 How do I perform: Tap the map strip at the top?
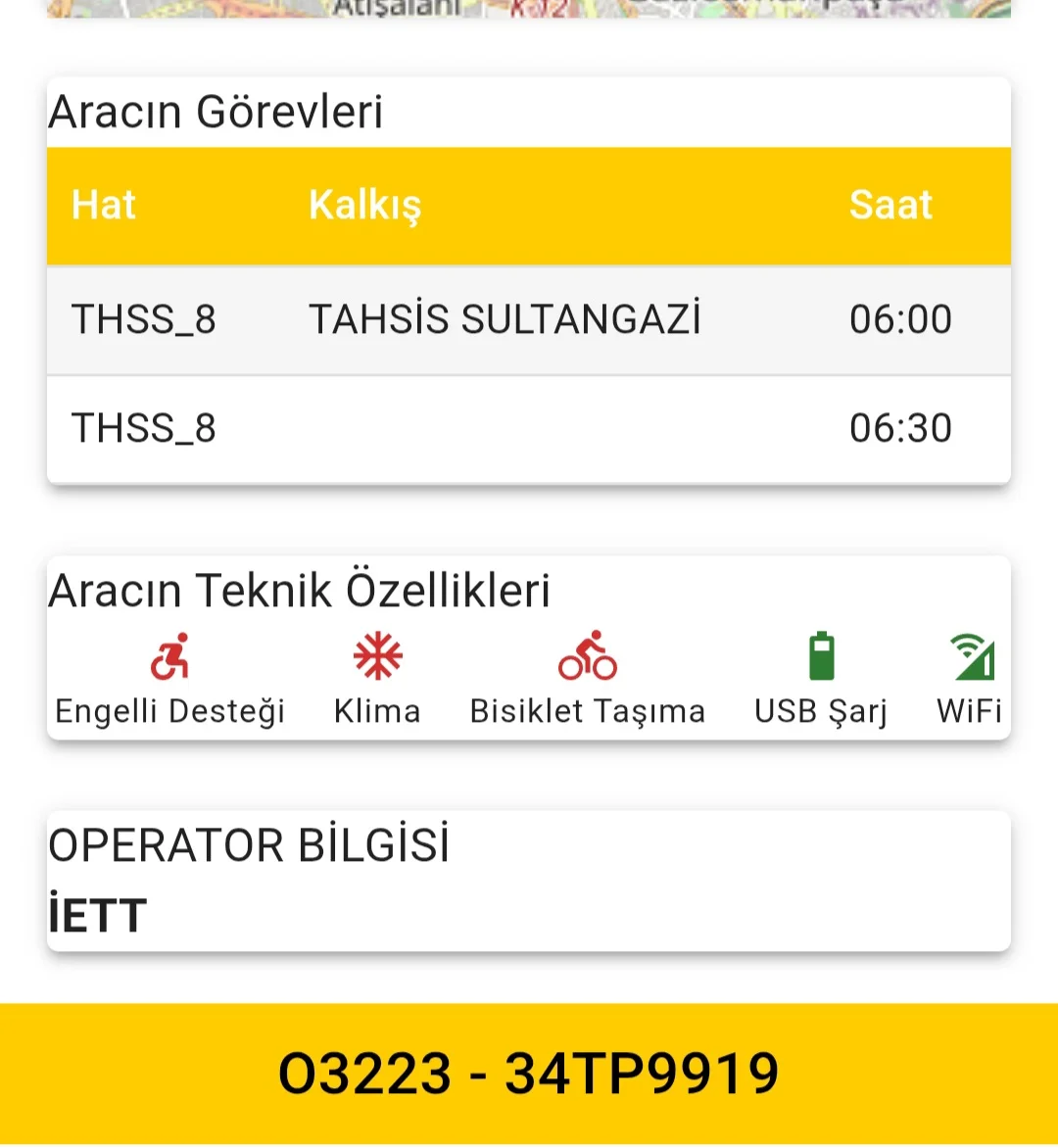tap(529, 9)
